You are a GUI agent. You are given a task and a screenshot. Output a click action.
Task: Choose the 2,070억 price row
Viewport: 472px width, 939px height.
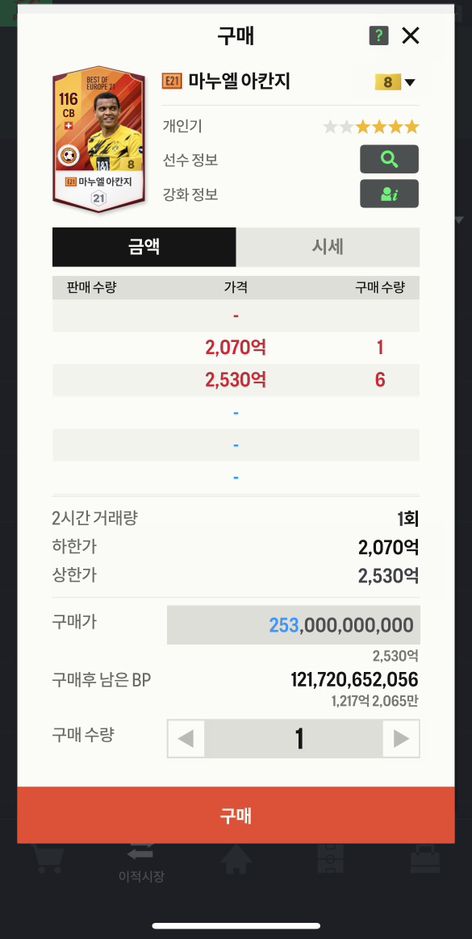click(236, 348)
